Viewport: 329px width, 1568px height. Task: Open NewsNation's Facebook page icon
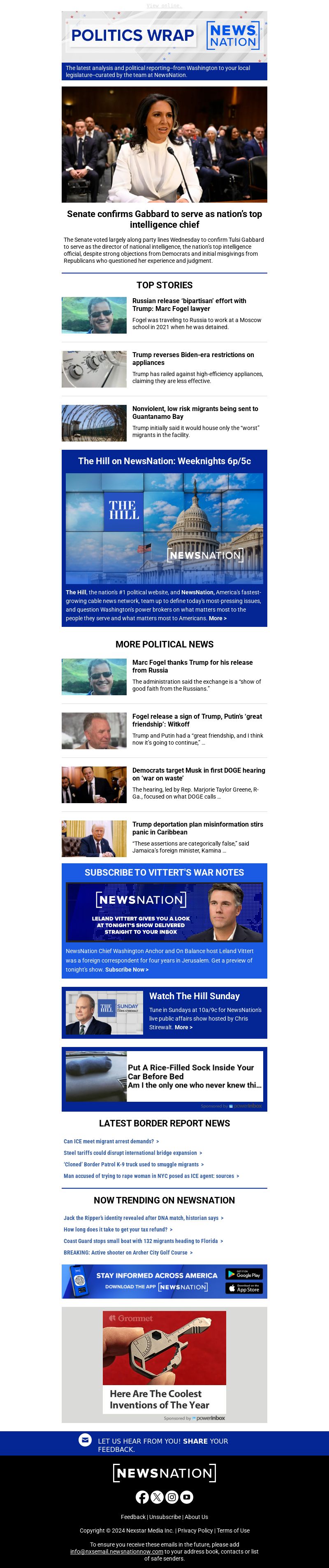click(x=142, y=1497)
